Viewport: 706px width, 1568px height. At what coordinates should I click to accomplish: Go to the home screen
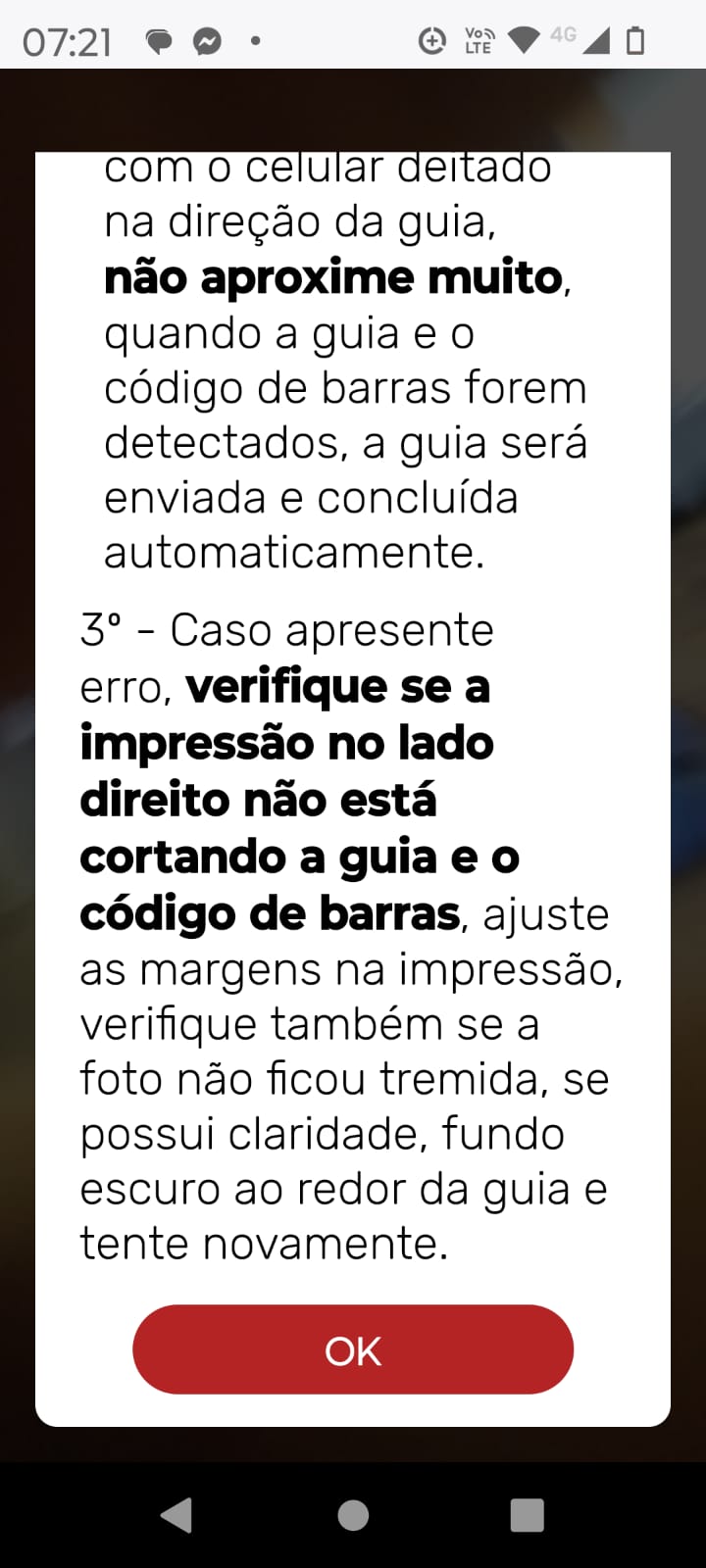353,1515
